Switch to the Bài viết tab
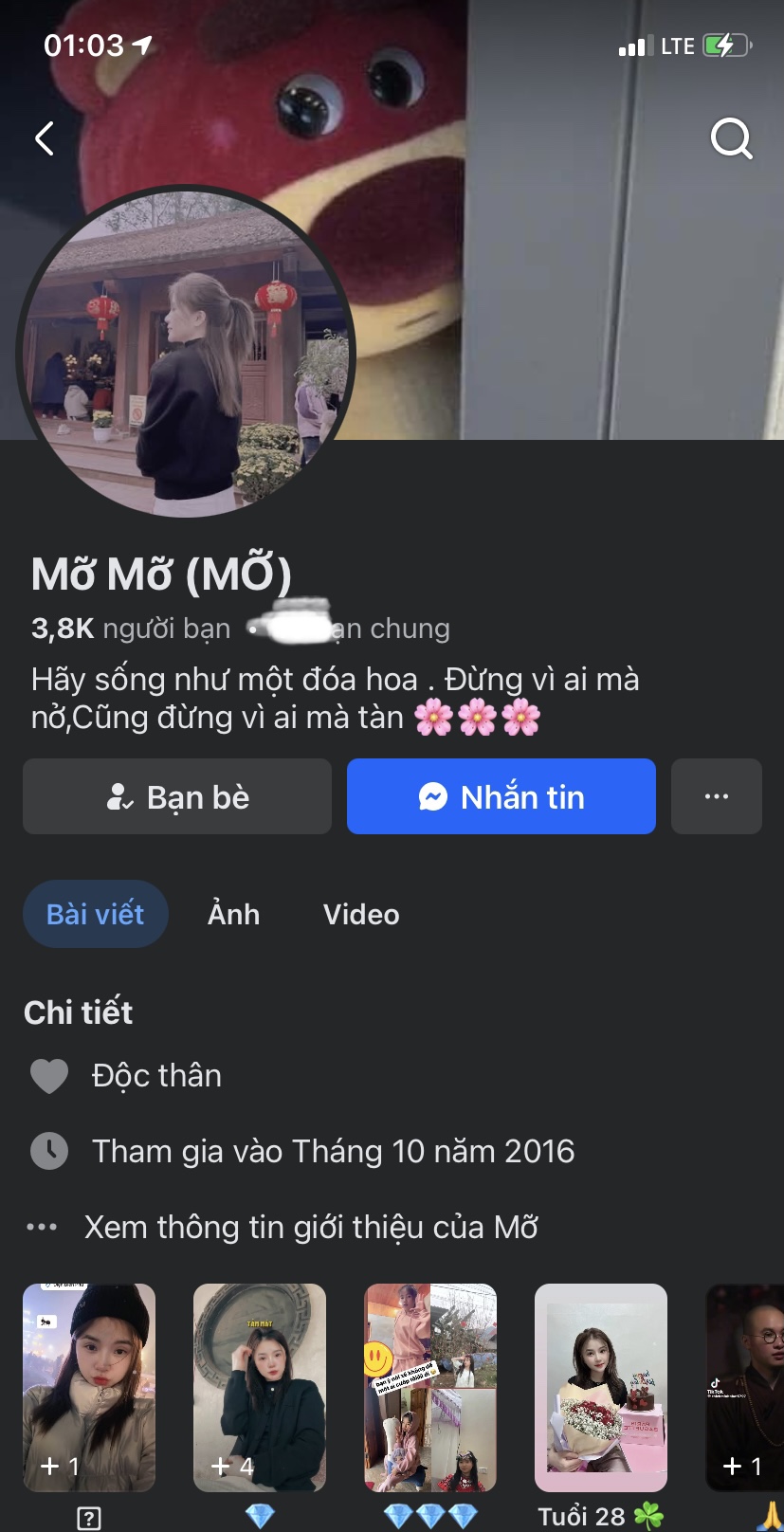This screenshot has width=784, height=1532. tap(95, 914)
